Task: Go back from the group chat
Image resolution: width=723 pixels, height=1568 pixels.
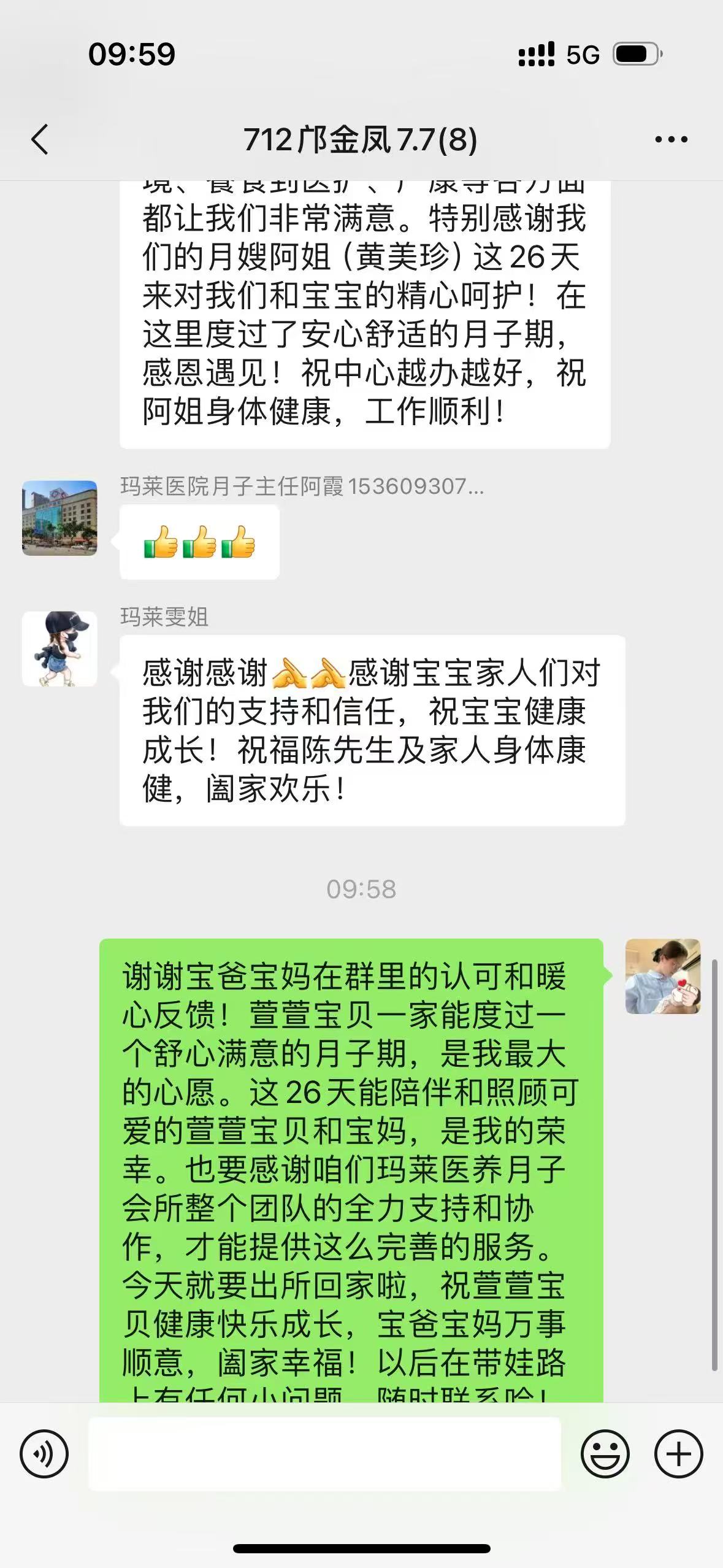Action: [40, 139]
